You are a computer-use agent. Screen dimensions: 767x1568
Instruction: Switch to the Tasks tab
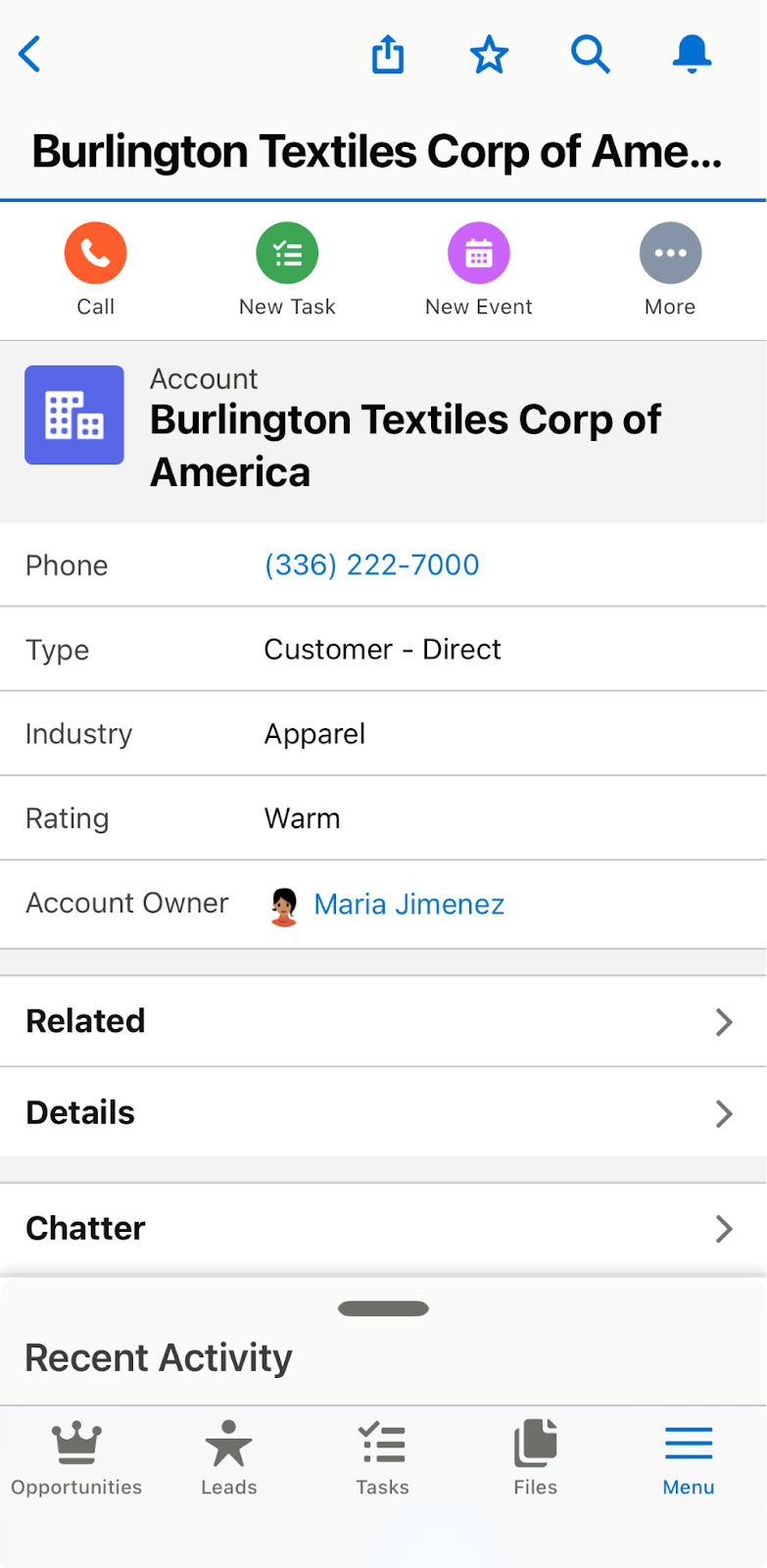point(382,1458)
